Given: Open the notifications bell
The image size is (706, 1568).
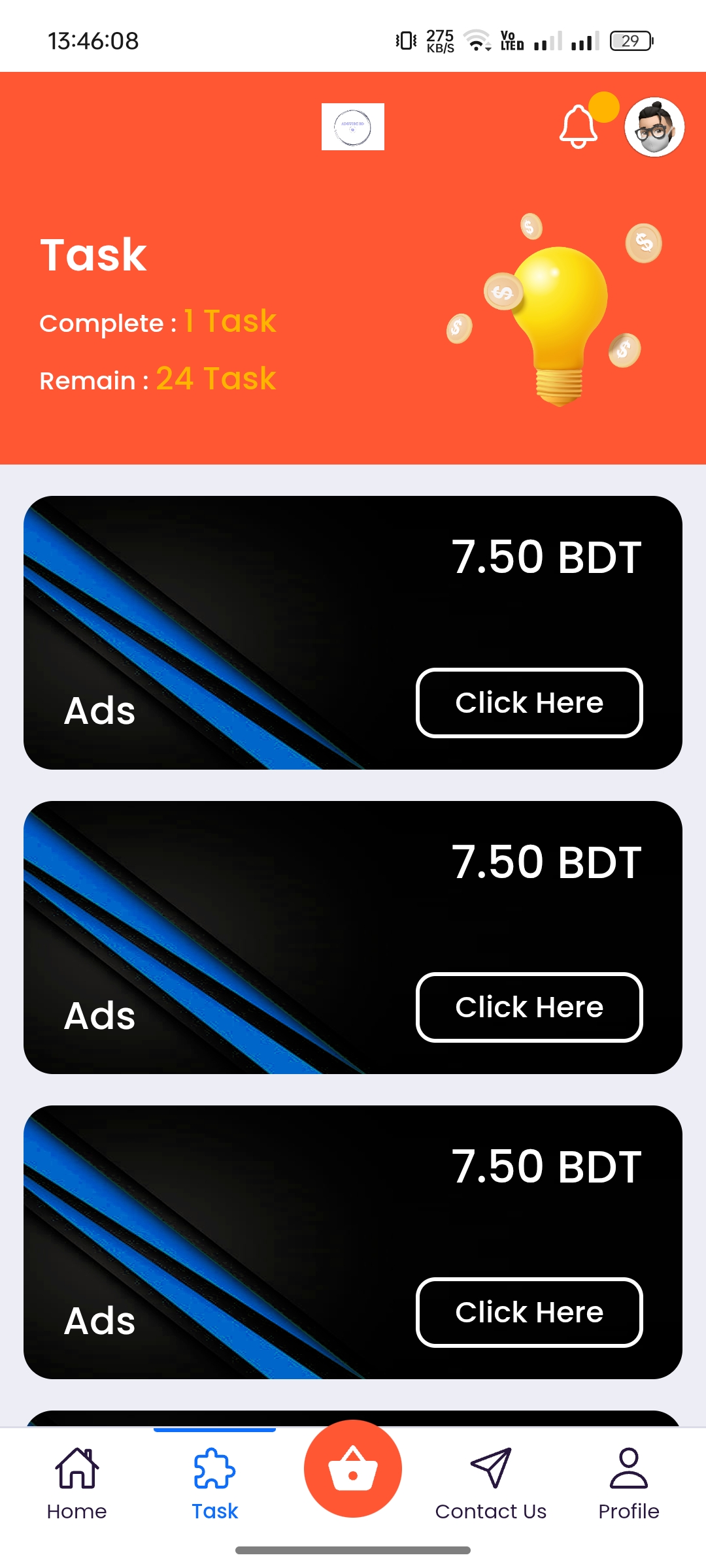Looking at the screenshot, I should [579, 126].
